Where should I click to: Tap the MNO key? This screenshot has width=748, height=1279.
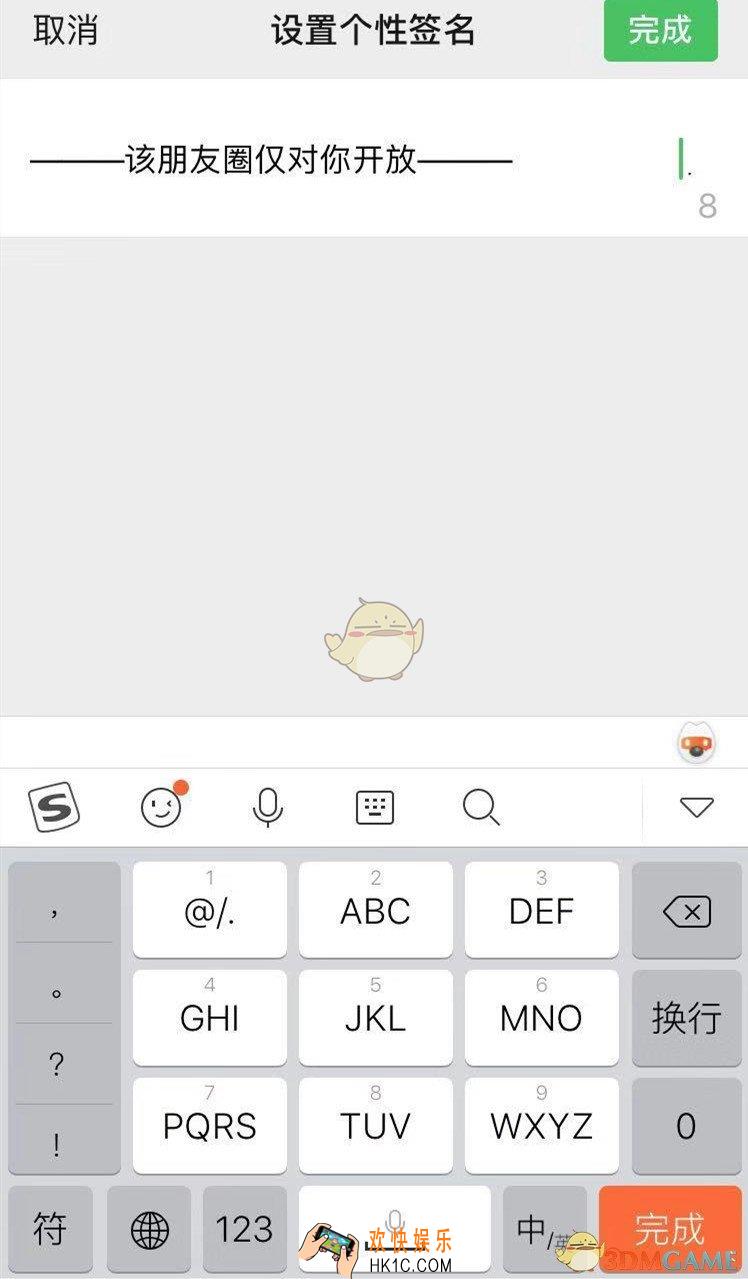(x=541, y=1018)
